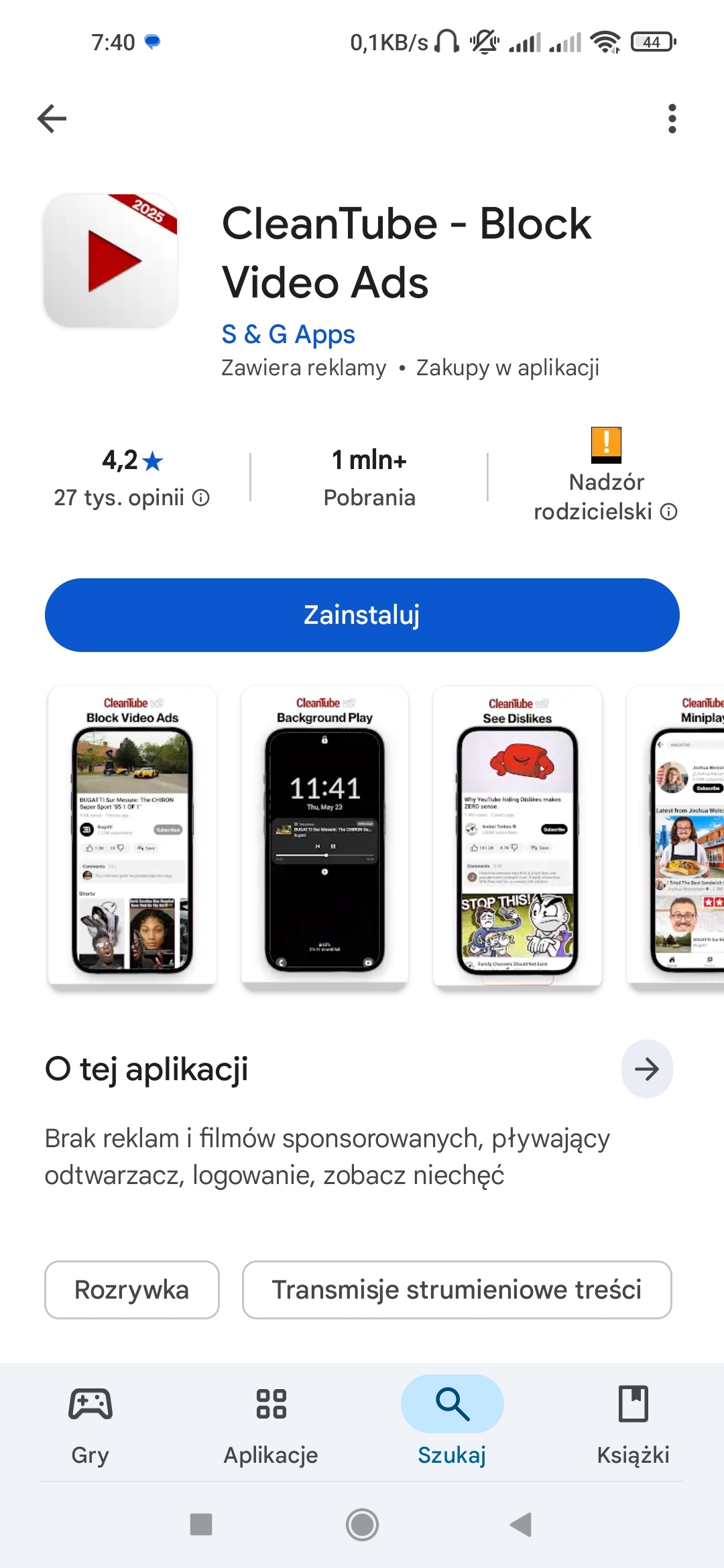The width and height of the screenshot is (724, 1568).
Task: Switch to the Aplikacje tab
Action: click(x=271, y=1423)
